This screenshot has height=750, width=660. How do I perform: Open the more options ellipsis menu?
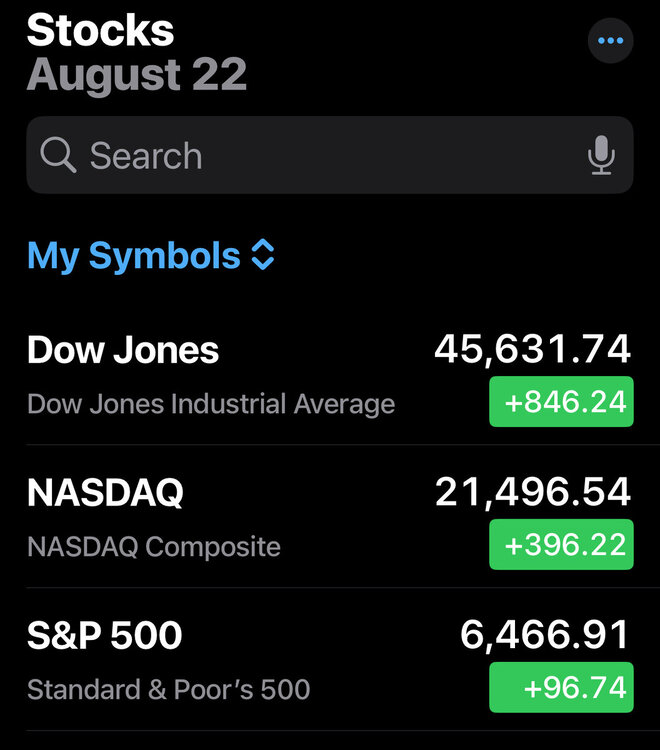tap(610, 41)
